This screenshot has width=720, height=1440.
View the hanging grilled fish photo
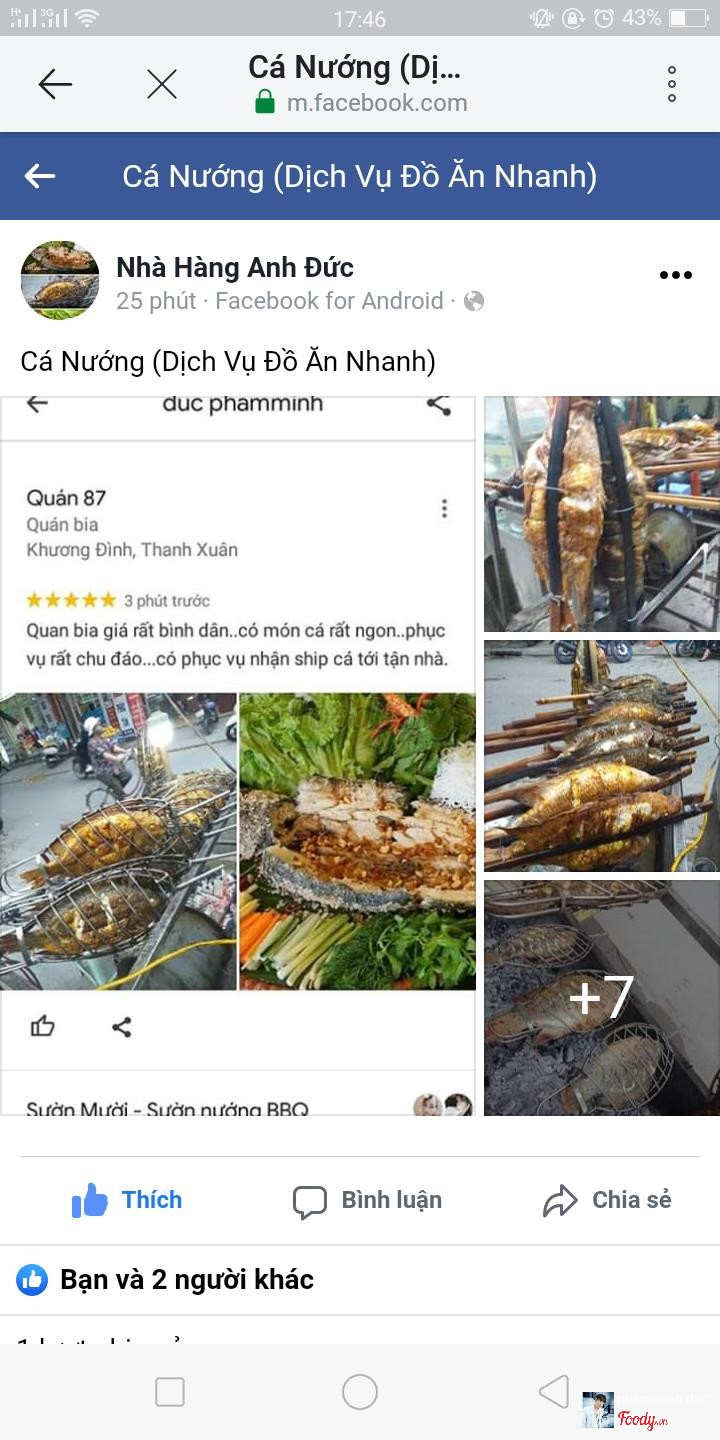click(601, 513)
